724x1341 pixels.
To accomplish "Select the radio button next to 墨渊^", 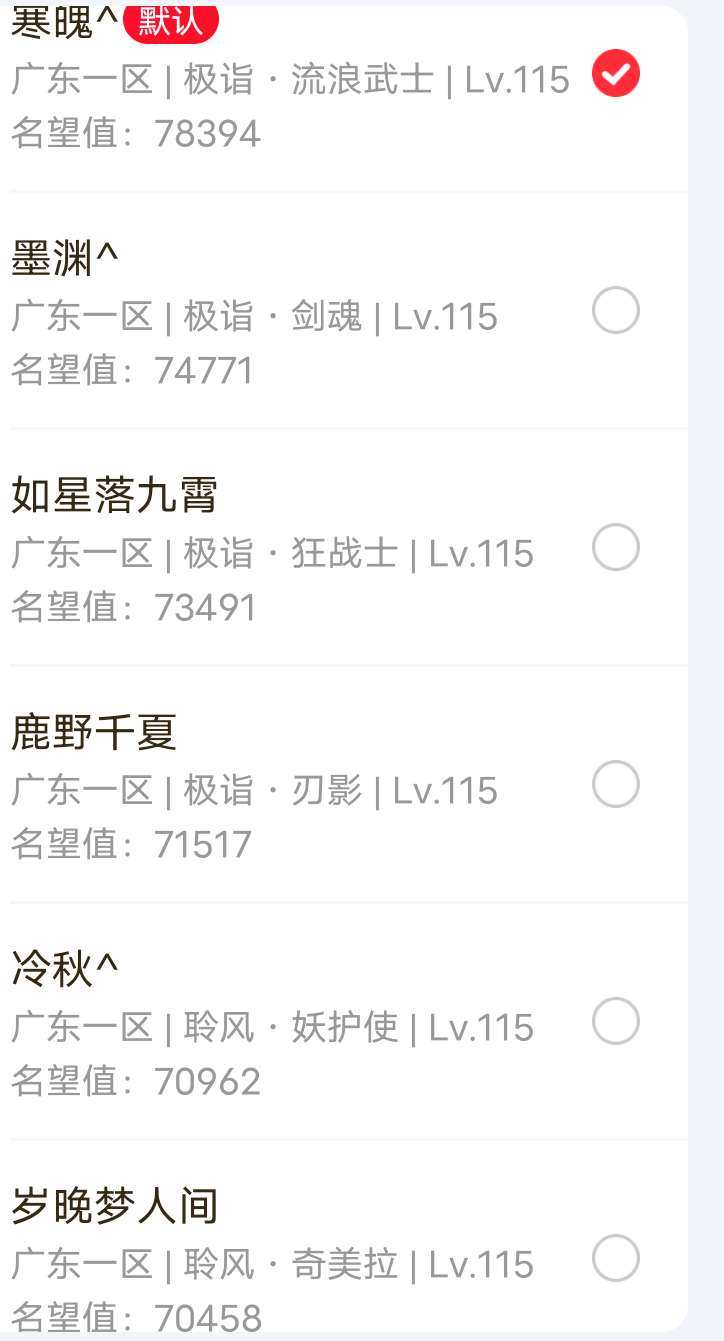I will [614, 311].
